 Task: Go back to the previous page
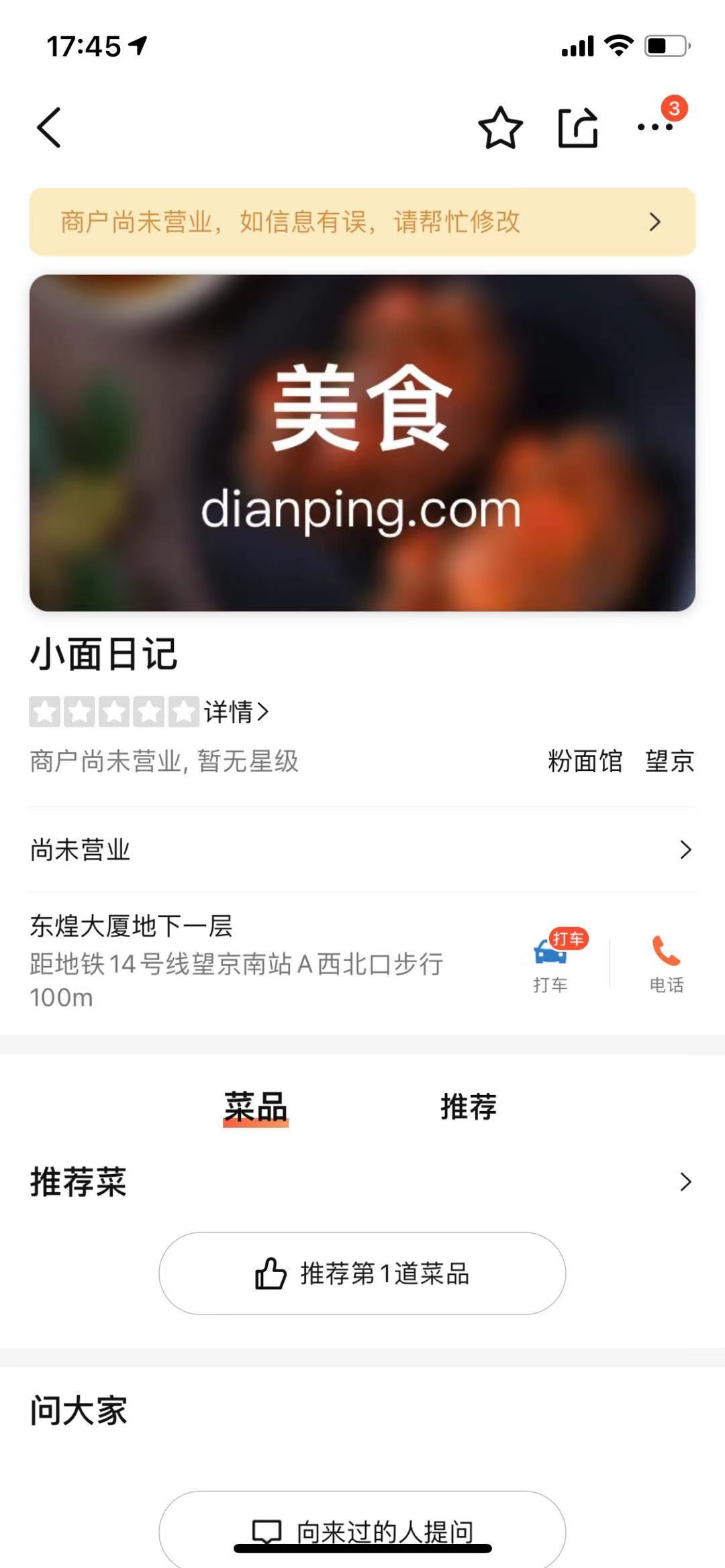click(49, 127)
